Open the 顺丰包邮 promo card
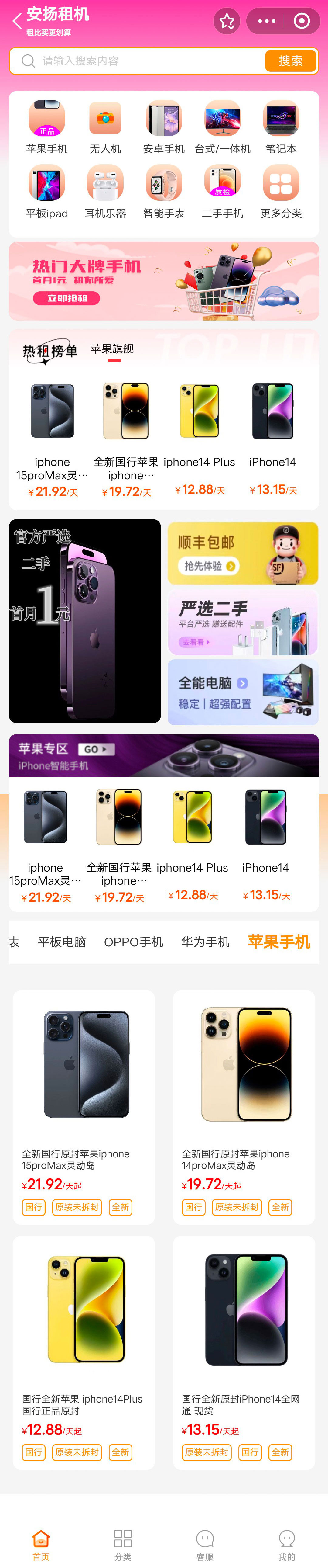Screen dimensions: 328x1568 click(x=243, y=554)
